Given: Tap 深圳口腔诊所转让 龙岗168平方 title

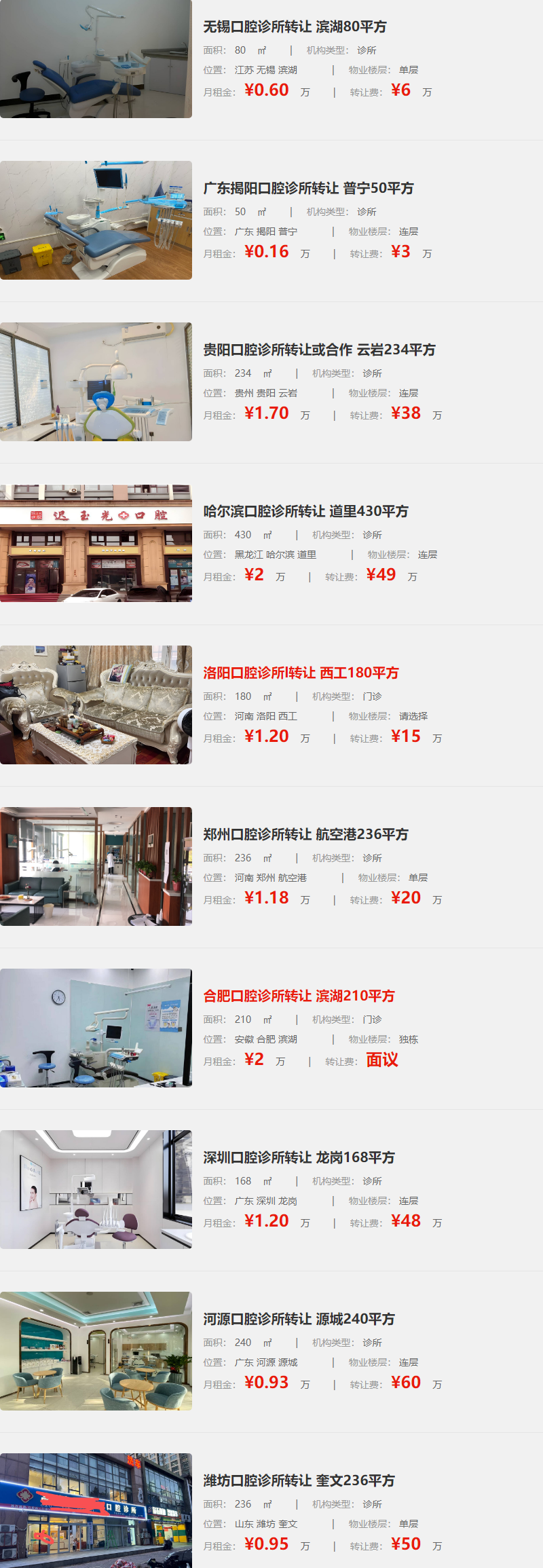Looking at the screenshot, I should point(299,1157).
